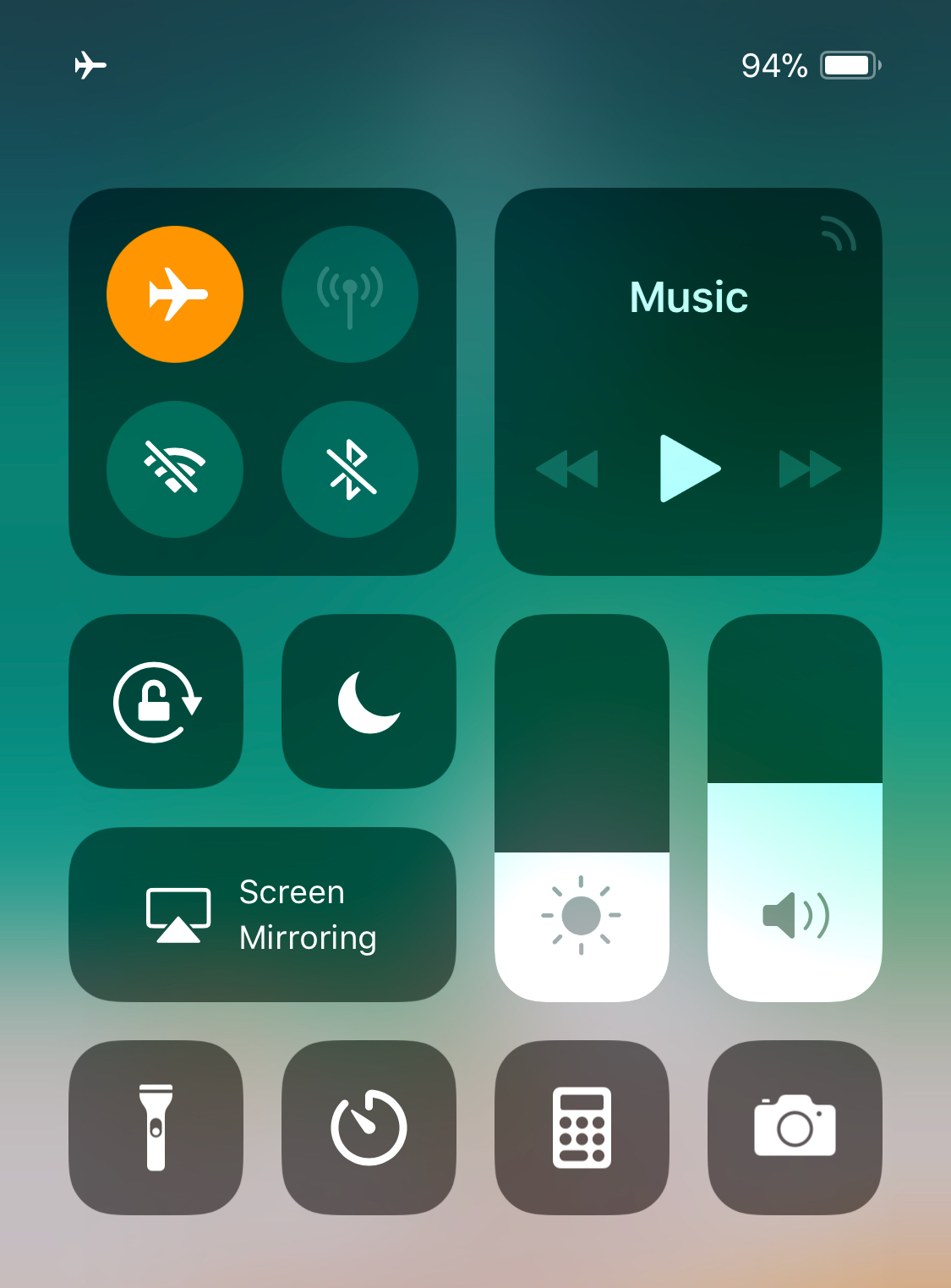Skip to the previous track

[x=567, y=469]
